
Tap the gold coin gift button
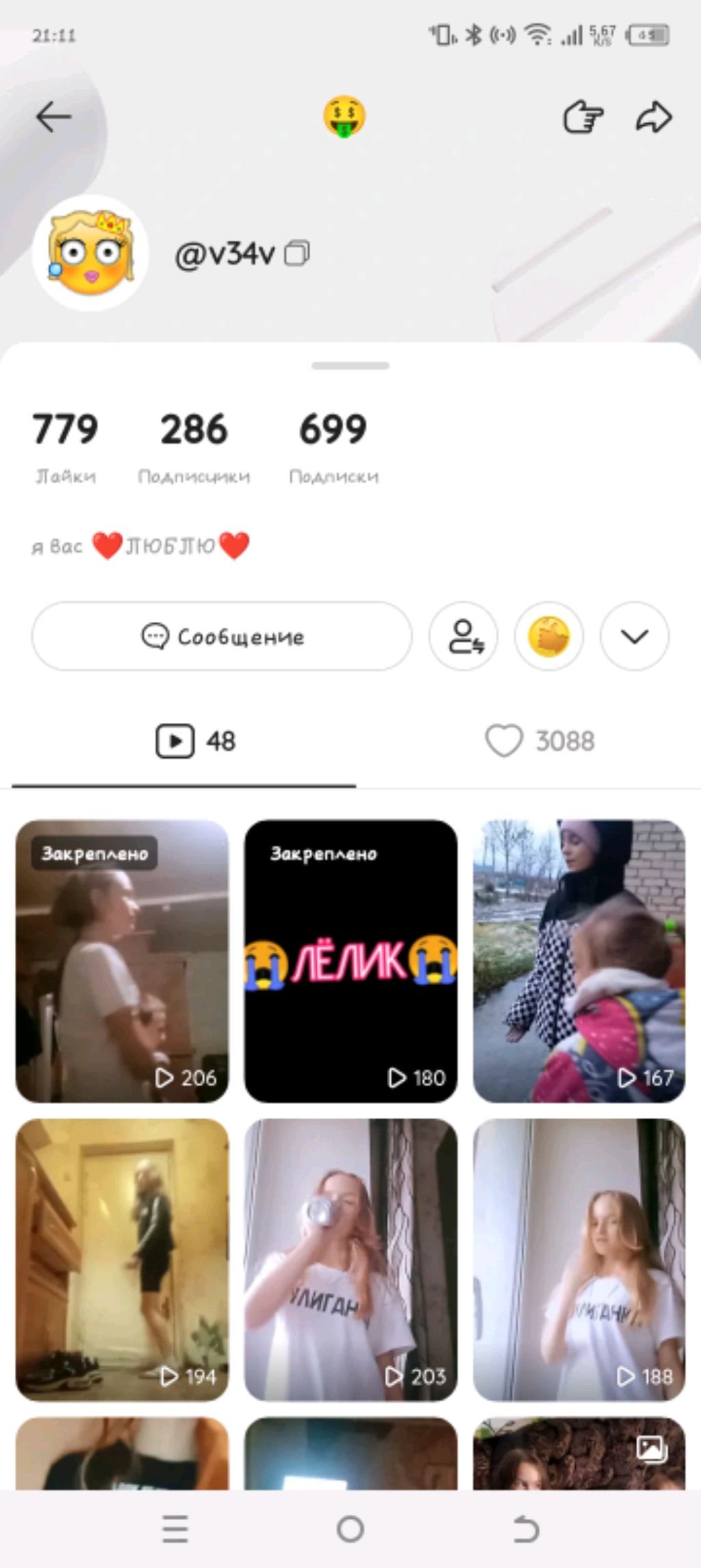pyautogui.click(x=549, y=636)
